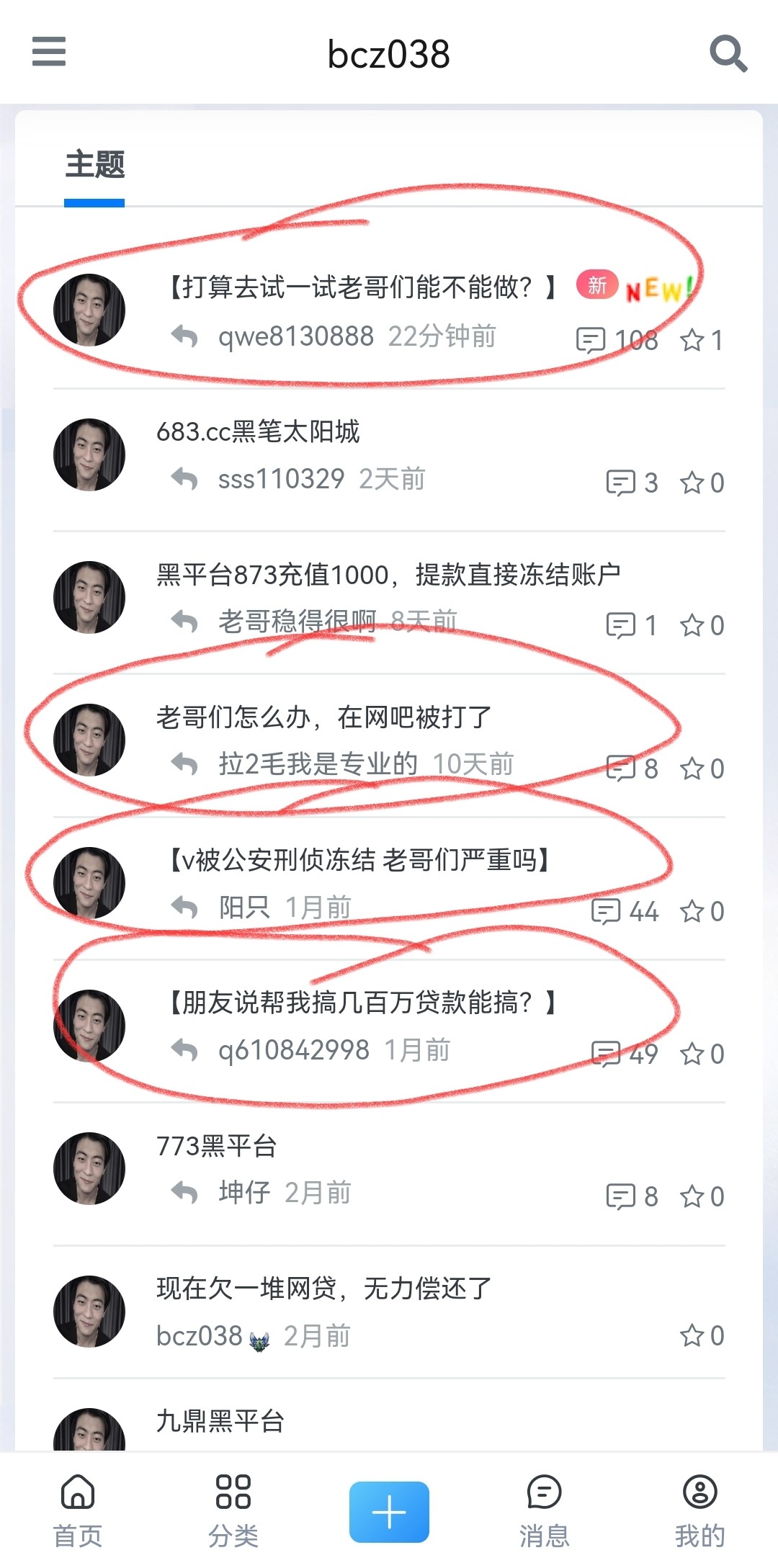Screen dimensions: 778x1568
Task: Switch to the 我的 profile tab
Action: (700, 1510)
